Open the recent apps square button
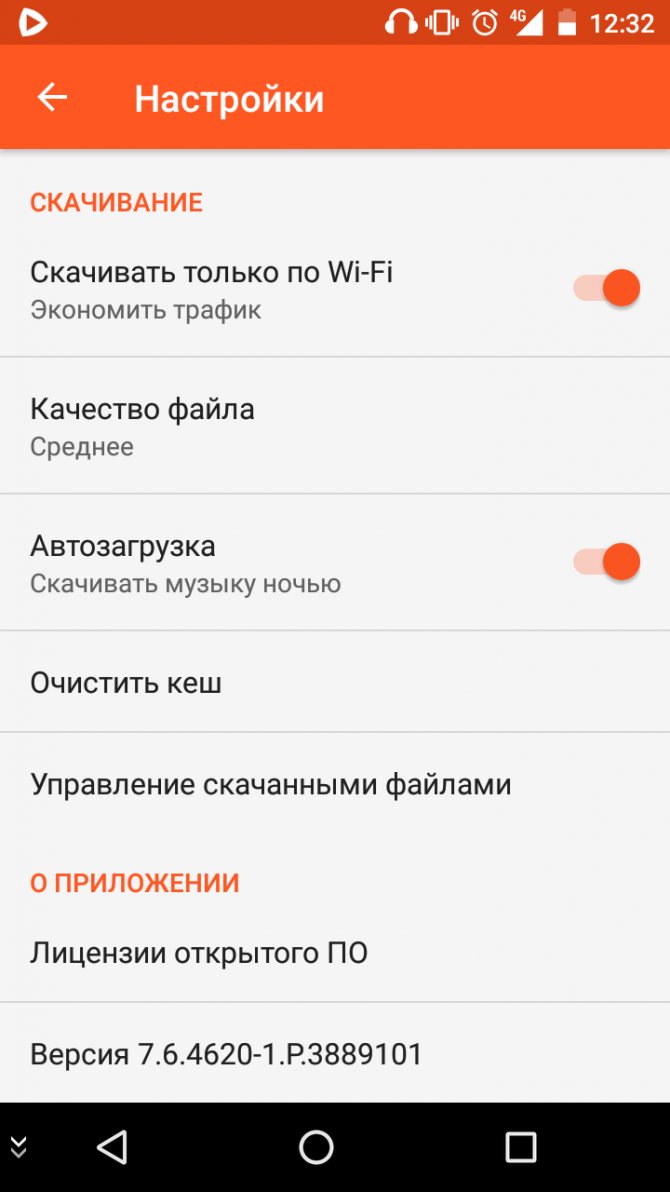Viewport: 670px width, 1192px height. pyautogui.click(x=521, y=1146)
